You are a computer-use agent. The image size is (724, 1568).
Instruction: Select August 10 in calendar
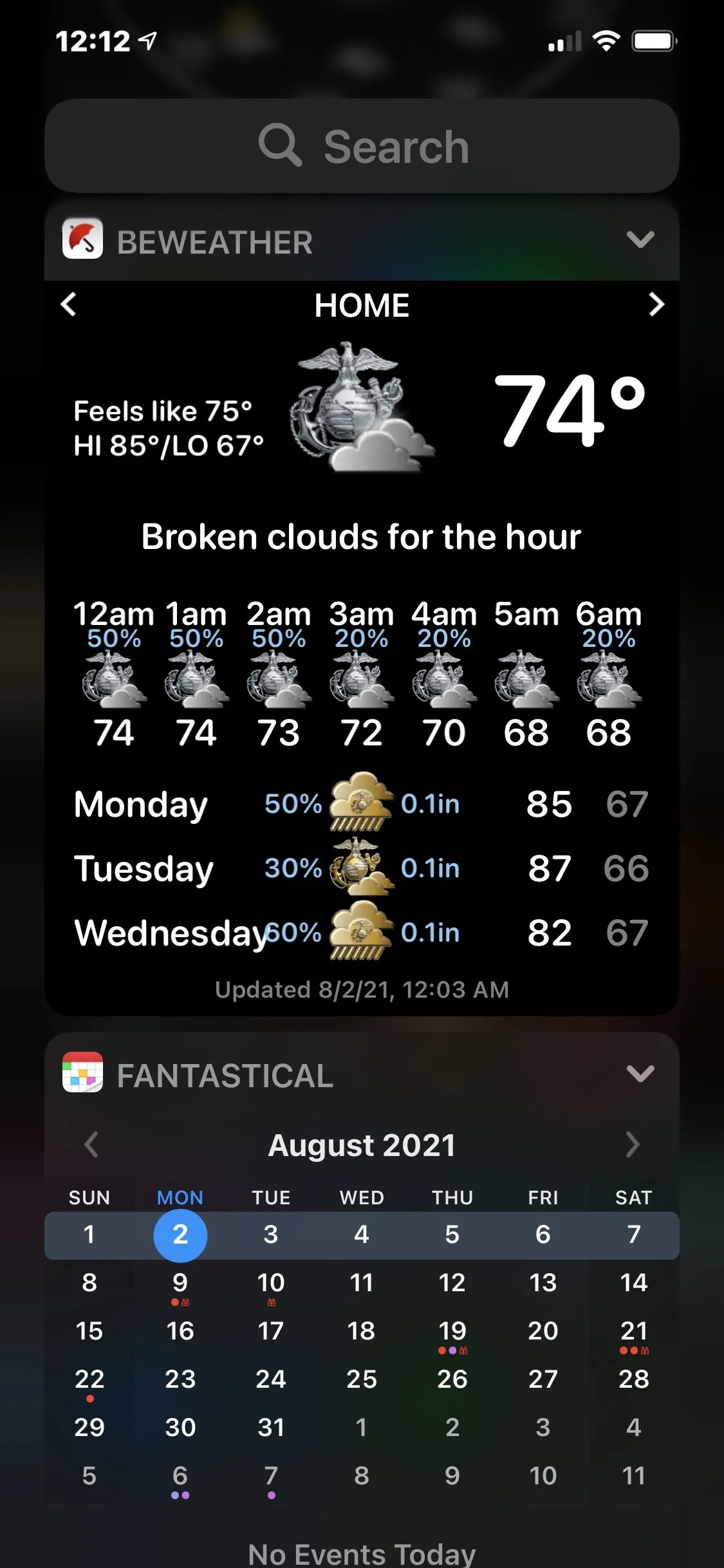tap(271, 1283)
